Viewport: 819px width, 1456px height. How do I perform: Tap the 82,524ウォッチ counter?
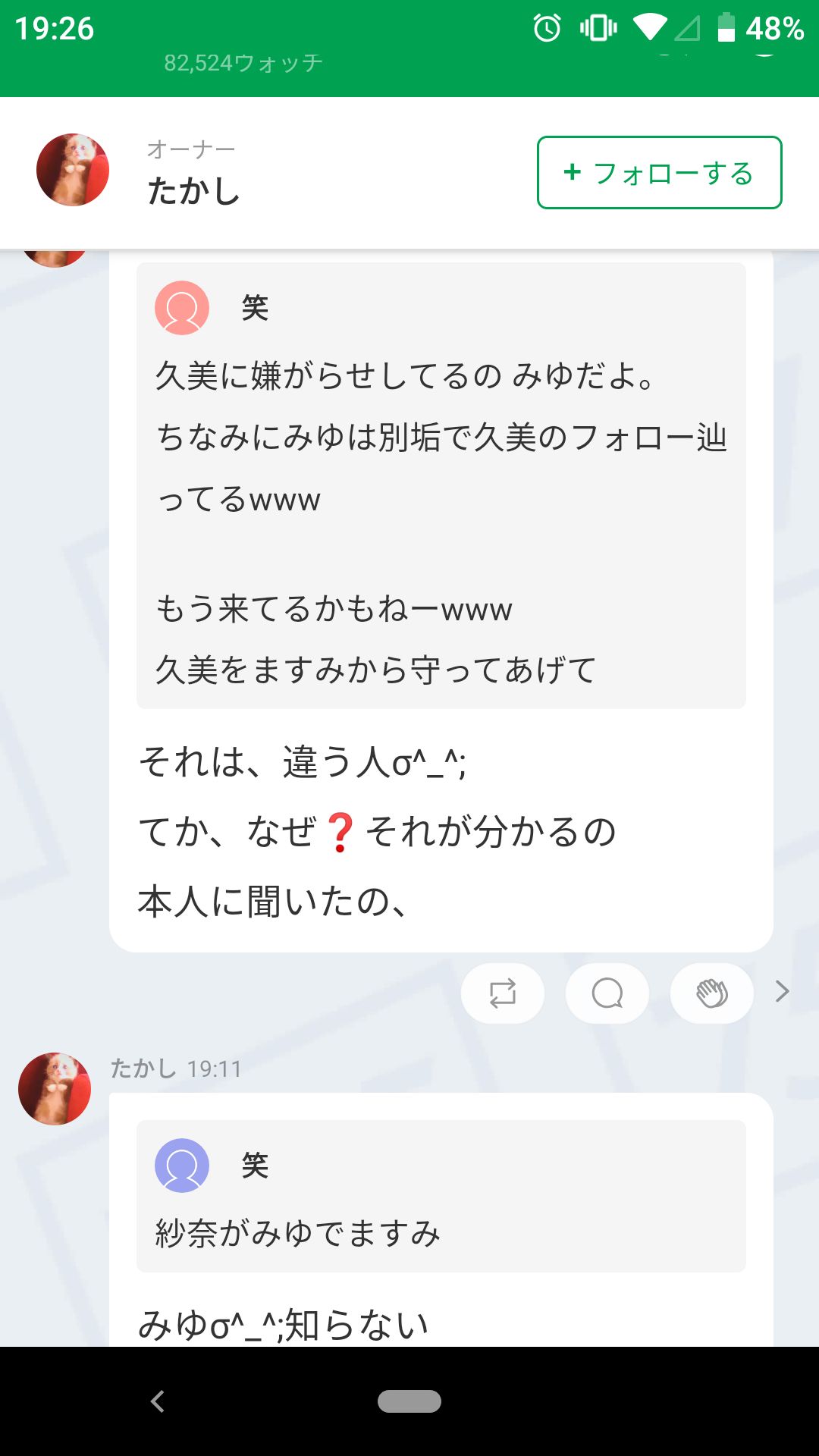click(243, 64)
